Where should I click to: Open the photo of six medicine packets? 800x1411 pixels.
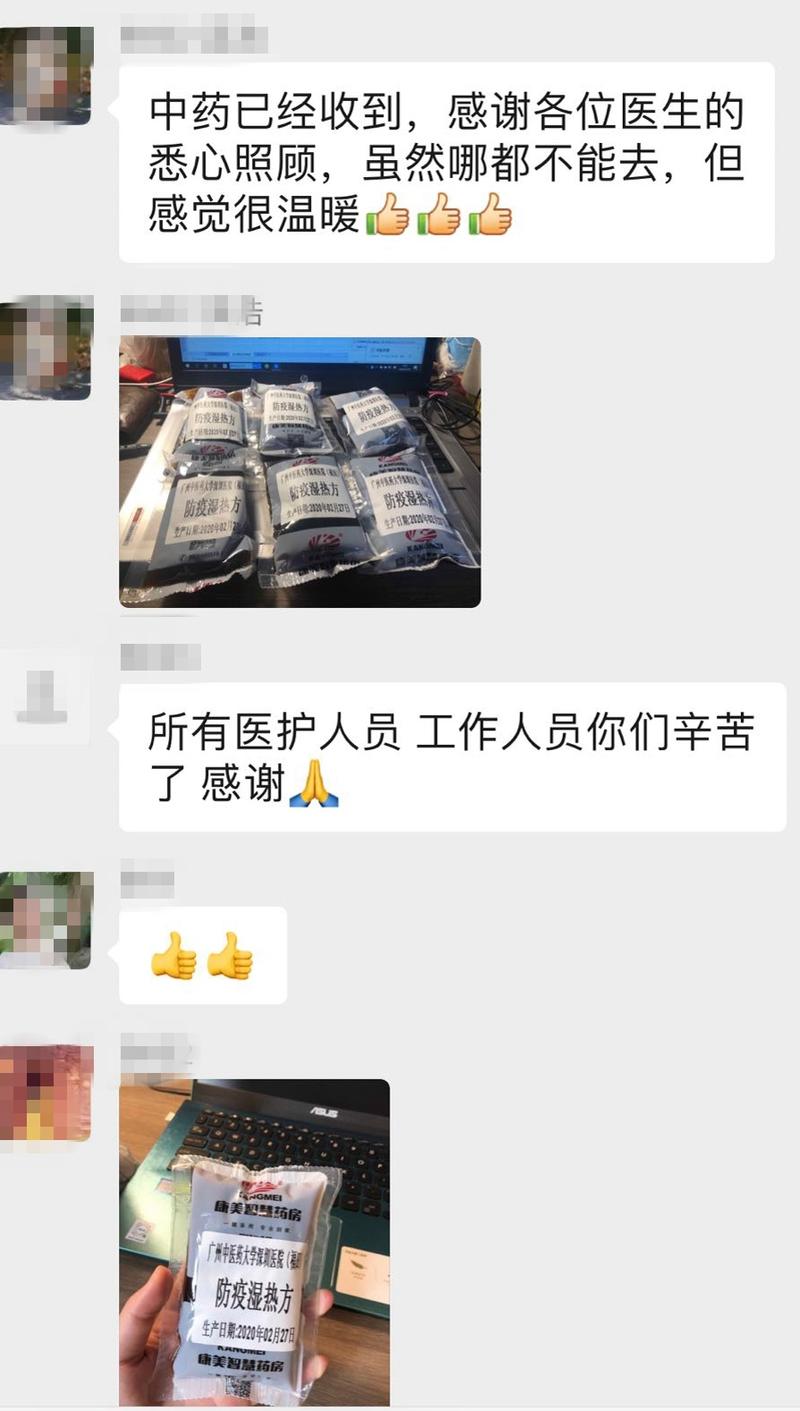point(300,472)
